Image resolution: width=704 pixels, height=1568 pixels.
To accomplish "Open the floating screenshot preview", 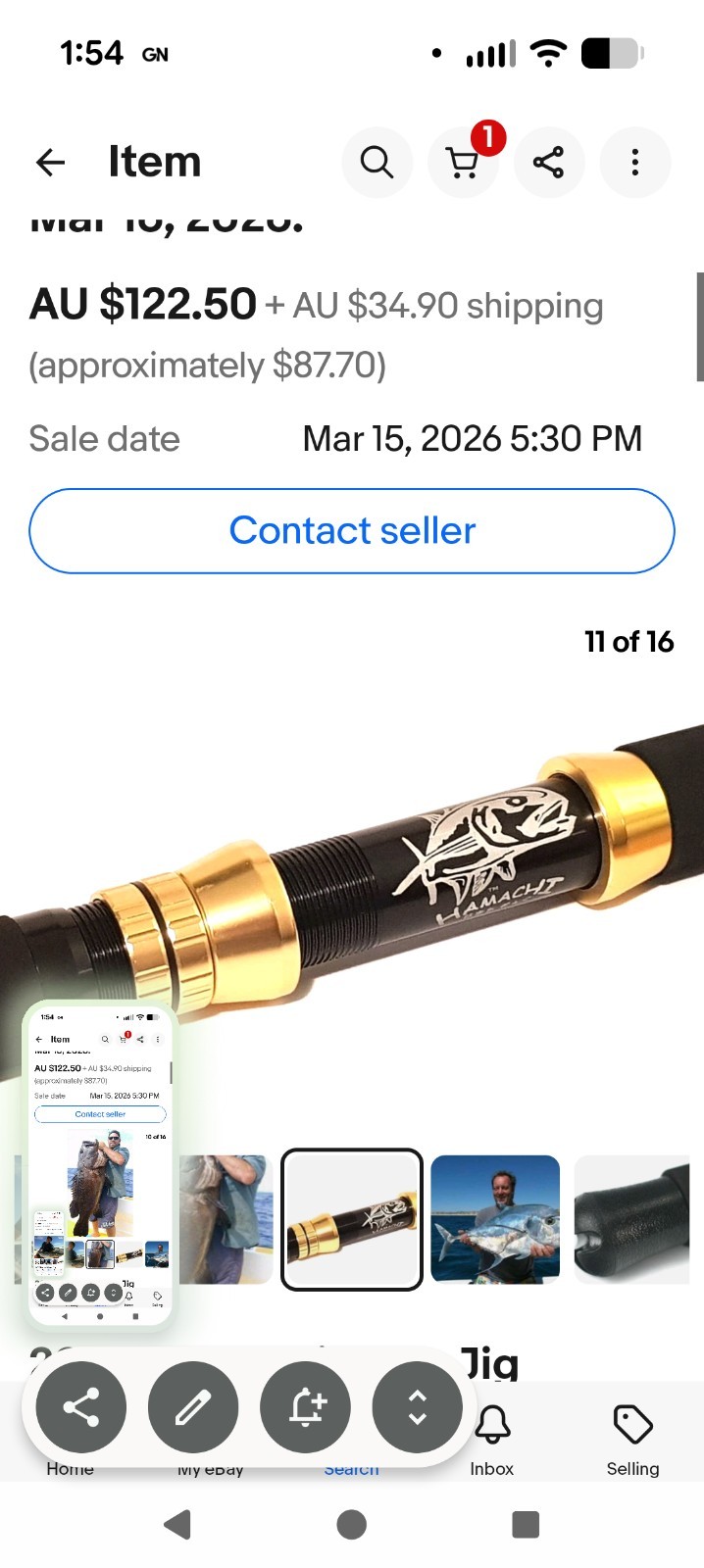I will pyautogui.click(x=100, y=1163).
